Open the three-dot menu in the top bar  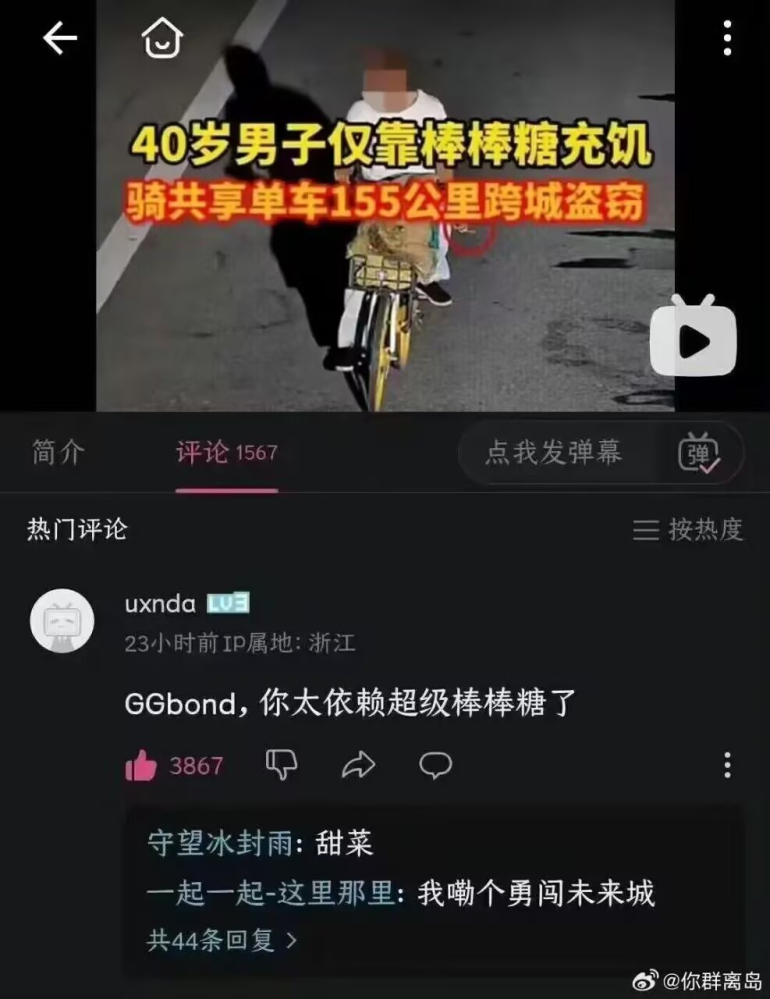pos(725,38)
